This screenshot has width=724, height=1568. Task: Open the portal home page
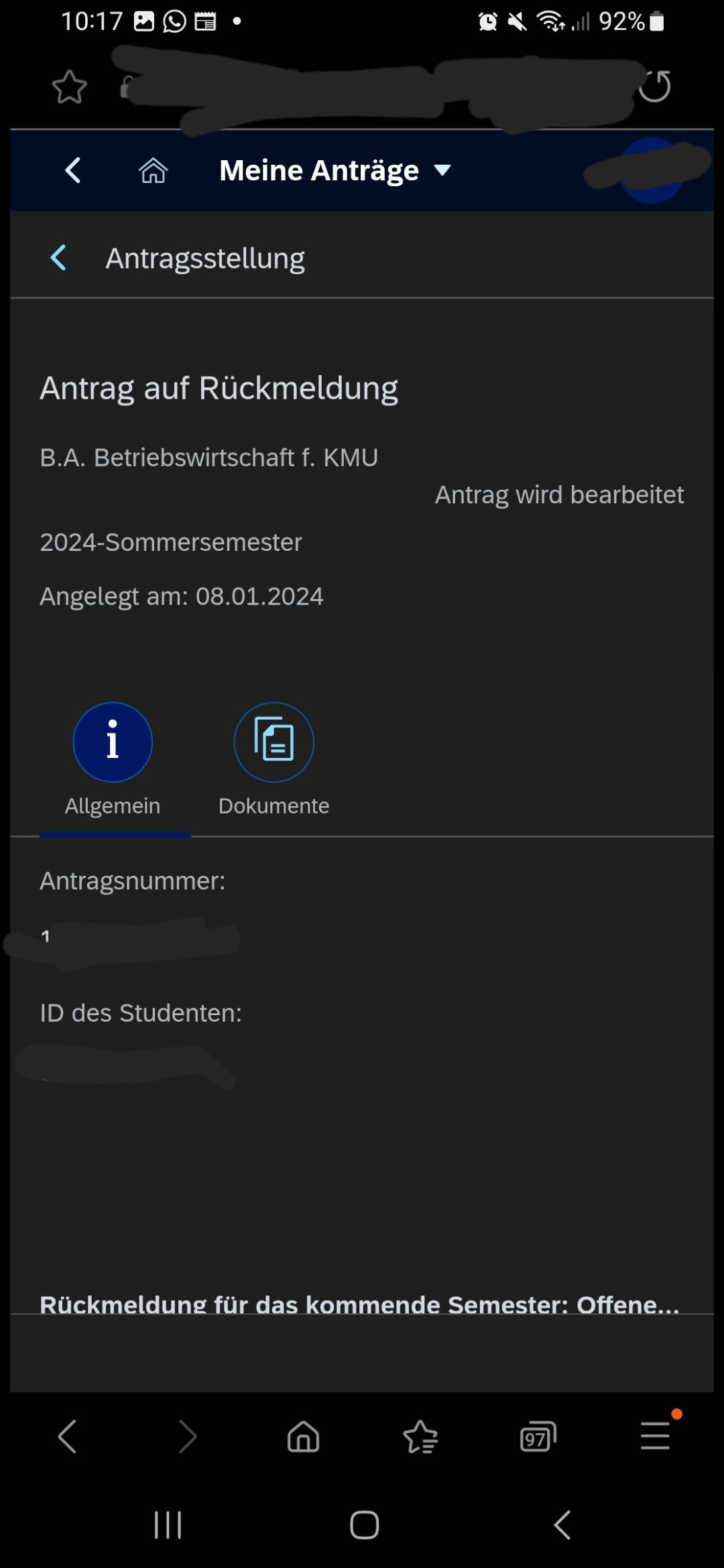(x=153, y=170)
